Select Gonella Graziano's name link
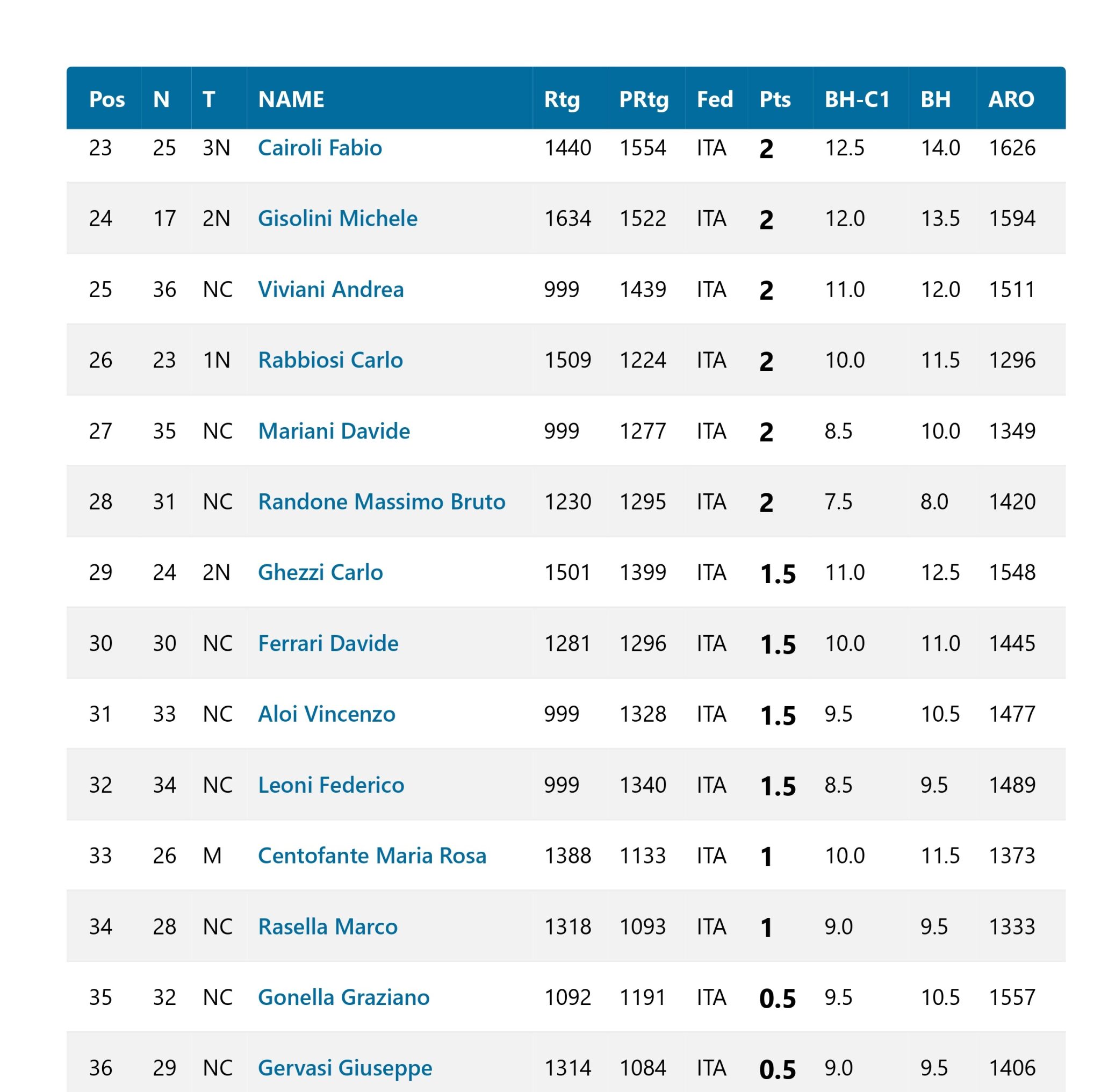This screenshot has height=1092, width=1101. (x=343, y=997)
